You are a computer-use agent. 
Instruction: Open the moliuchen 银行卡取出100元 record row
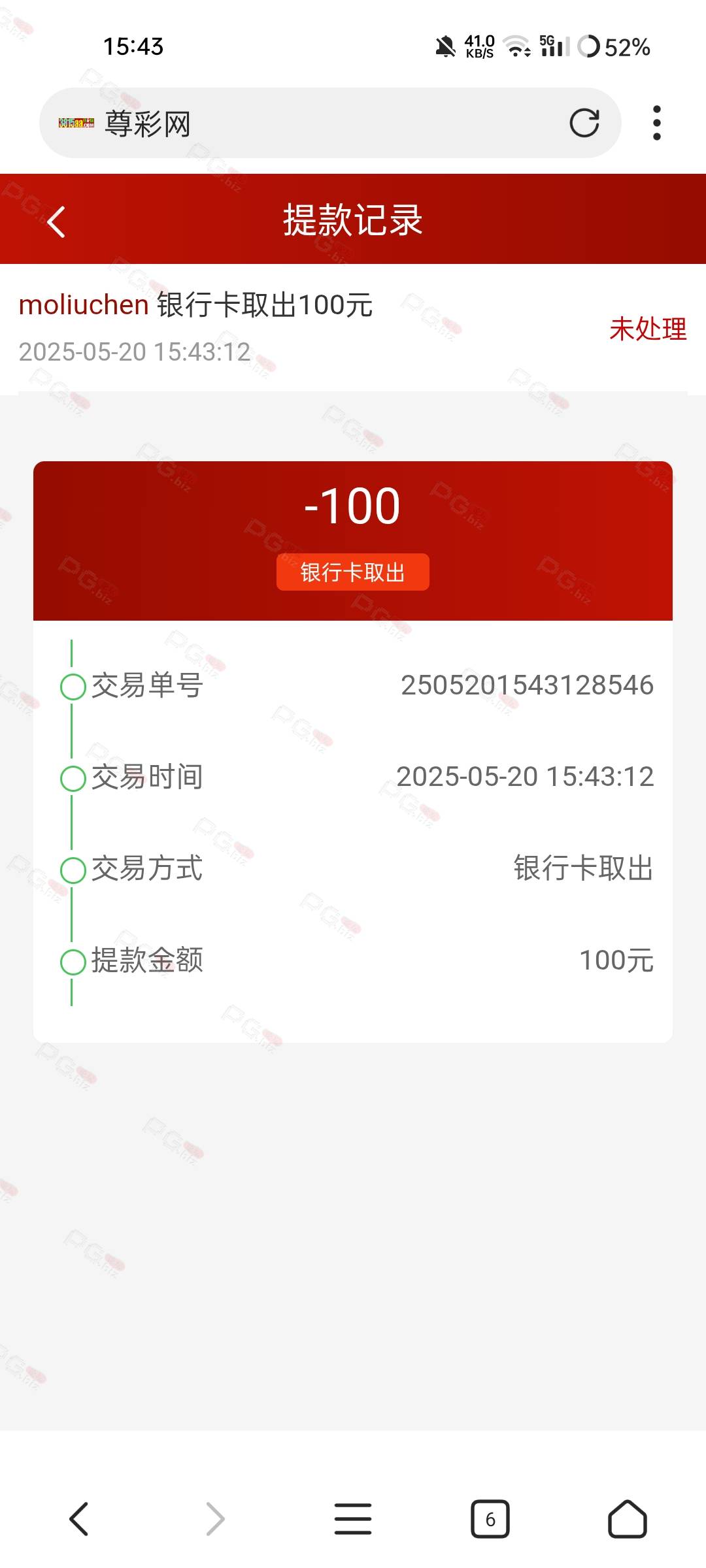click(353, 328)
